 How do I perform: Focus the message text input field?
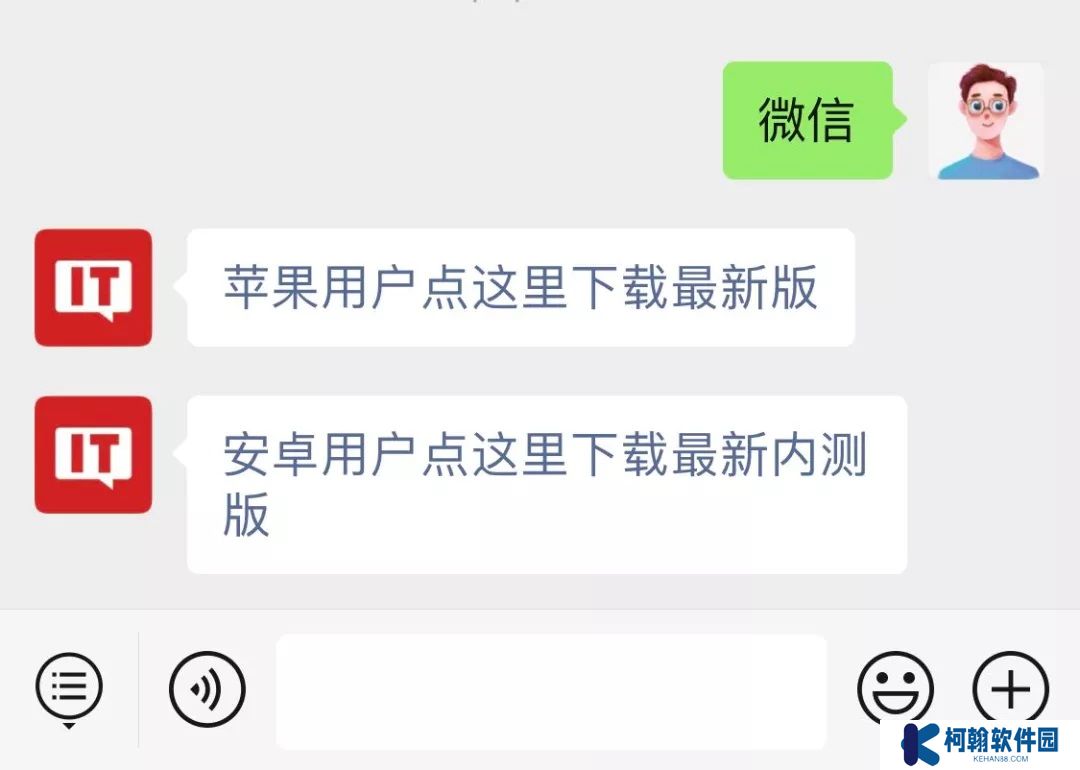[551, 691]
